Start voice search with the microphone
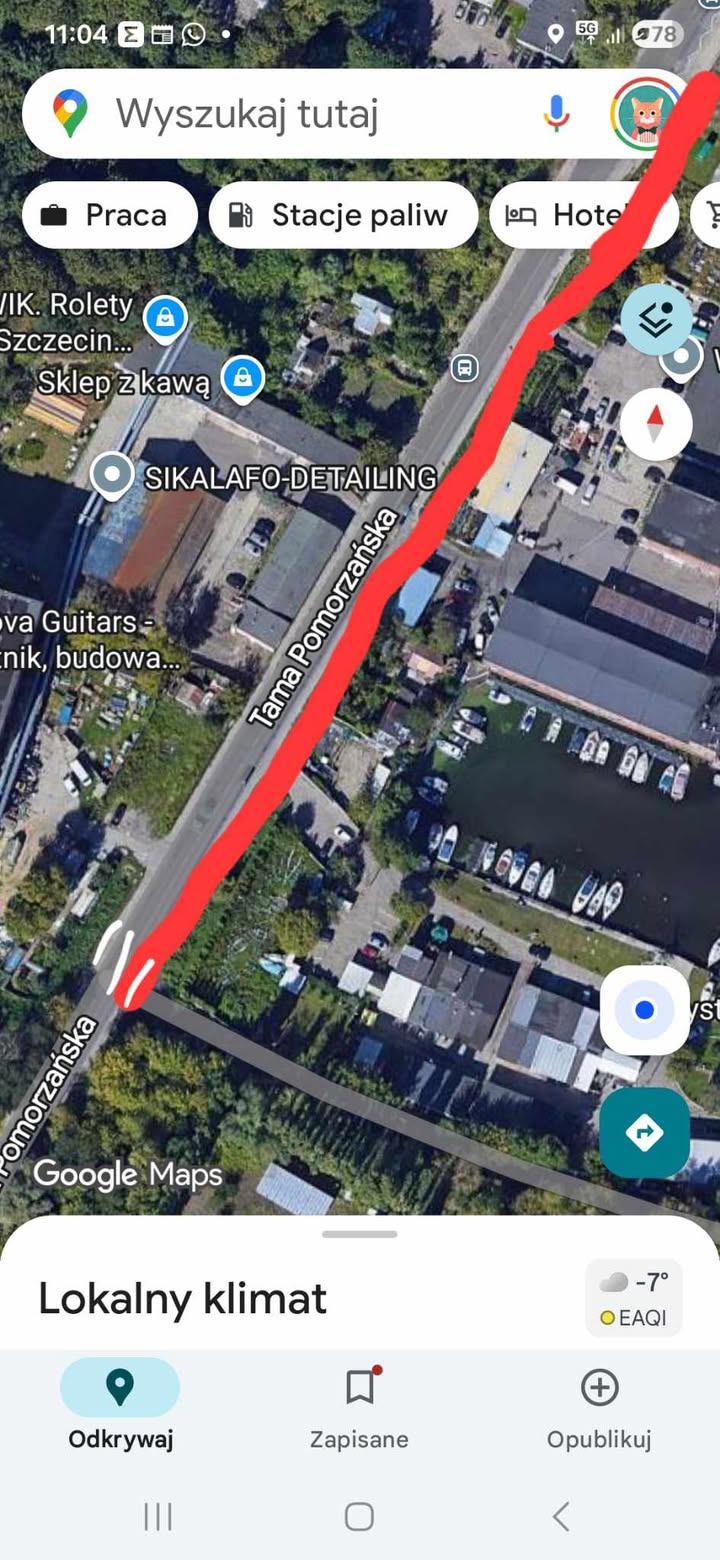This screenshot has width=720, height=1560. coord(556,114)
